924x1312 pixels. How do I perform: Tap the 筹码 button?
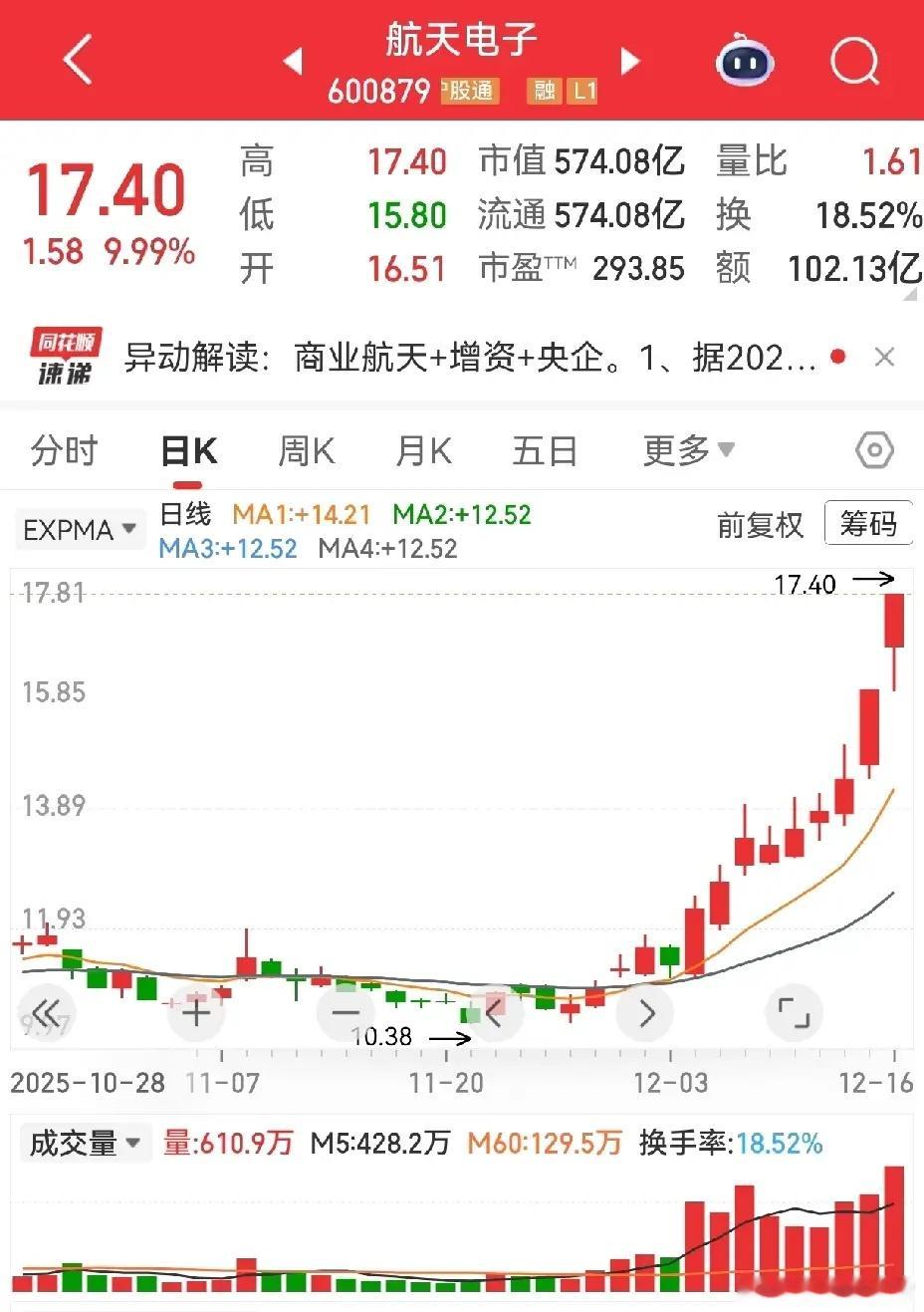[x=868, y=524]
